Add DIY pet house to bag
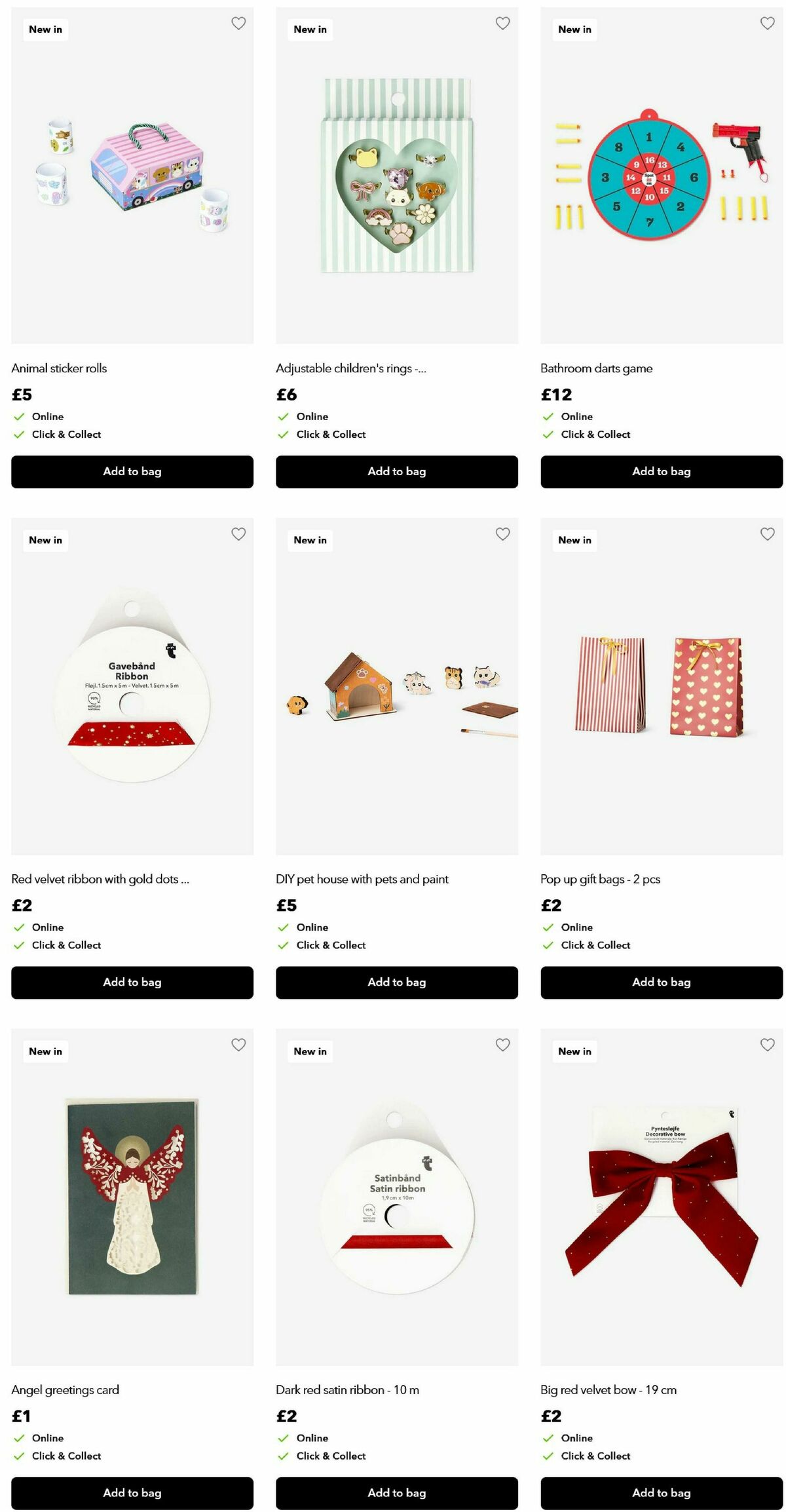Viewport: 786px width, 1512px height. pos(396,982)
